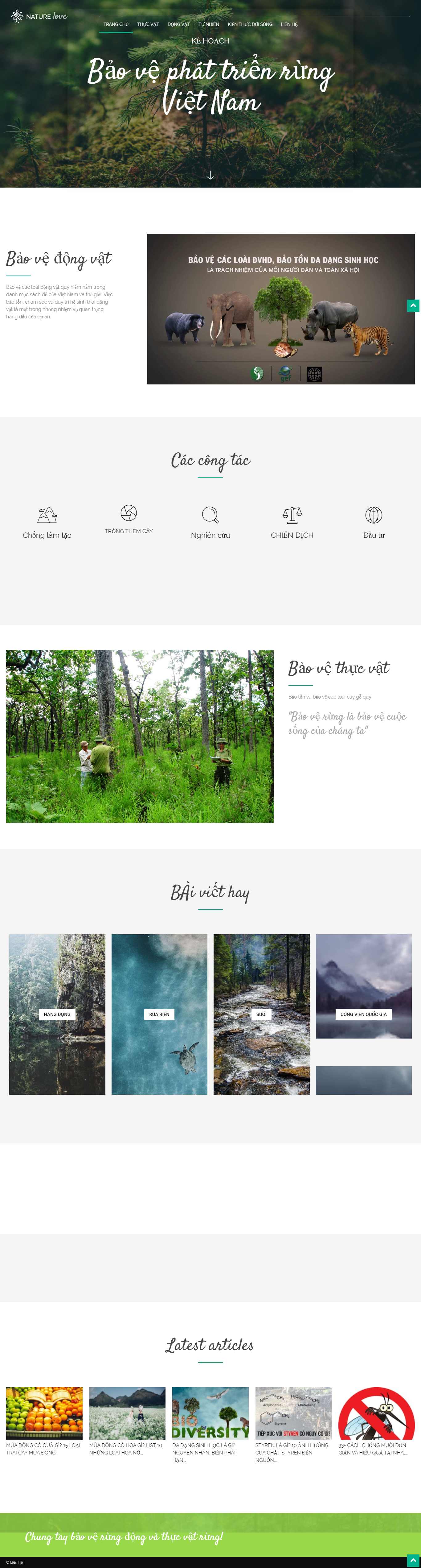The image size is (421, 1568).
Task: Go to the LIÊN HỆ page
Action: click(289, 24)
